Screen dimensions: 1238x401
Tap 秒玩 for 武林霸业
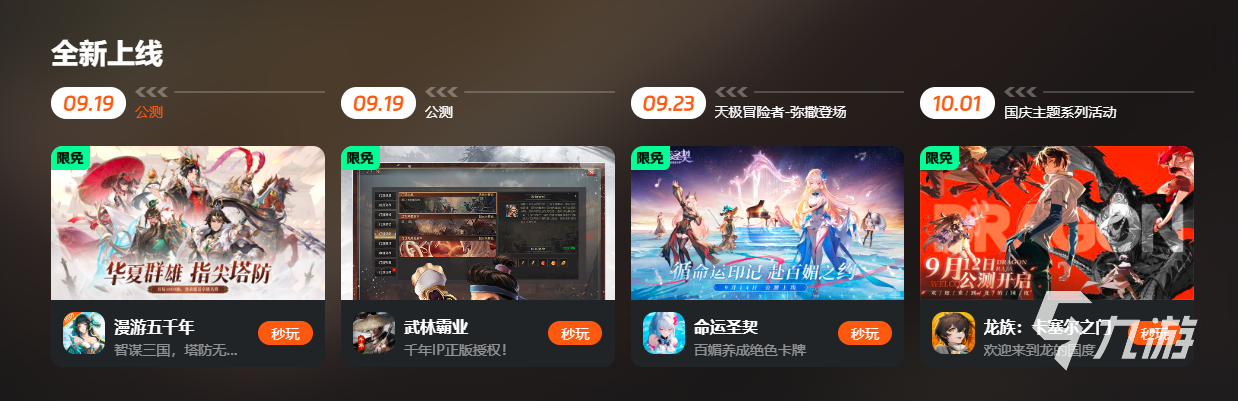575,334
